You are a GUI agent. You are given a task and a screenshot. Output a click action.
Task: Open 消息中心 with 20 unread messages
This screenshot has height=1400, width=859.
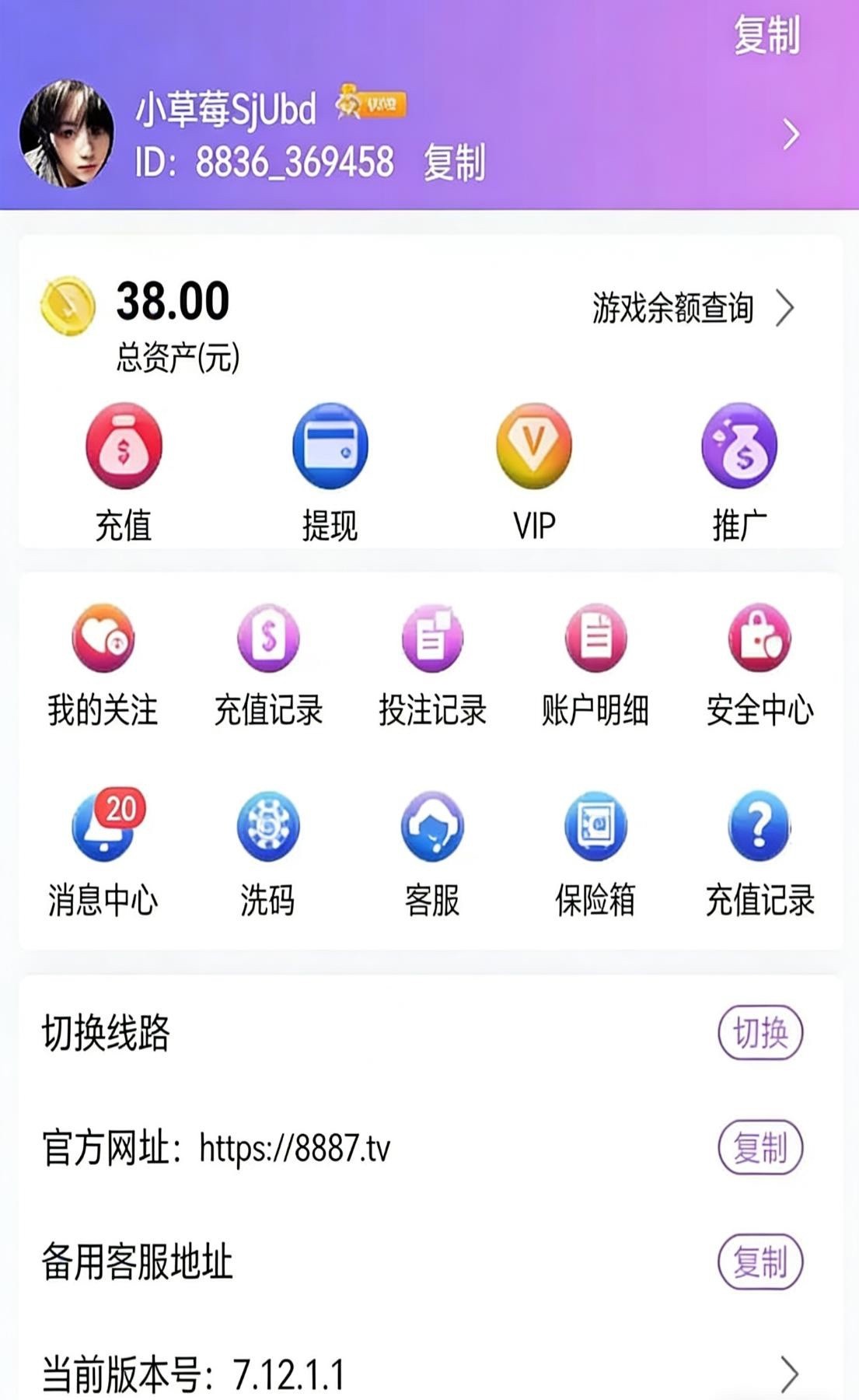pos(103,828)
